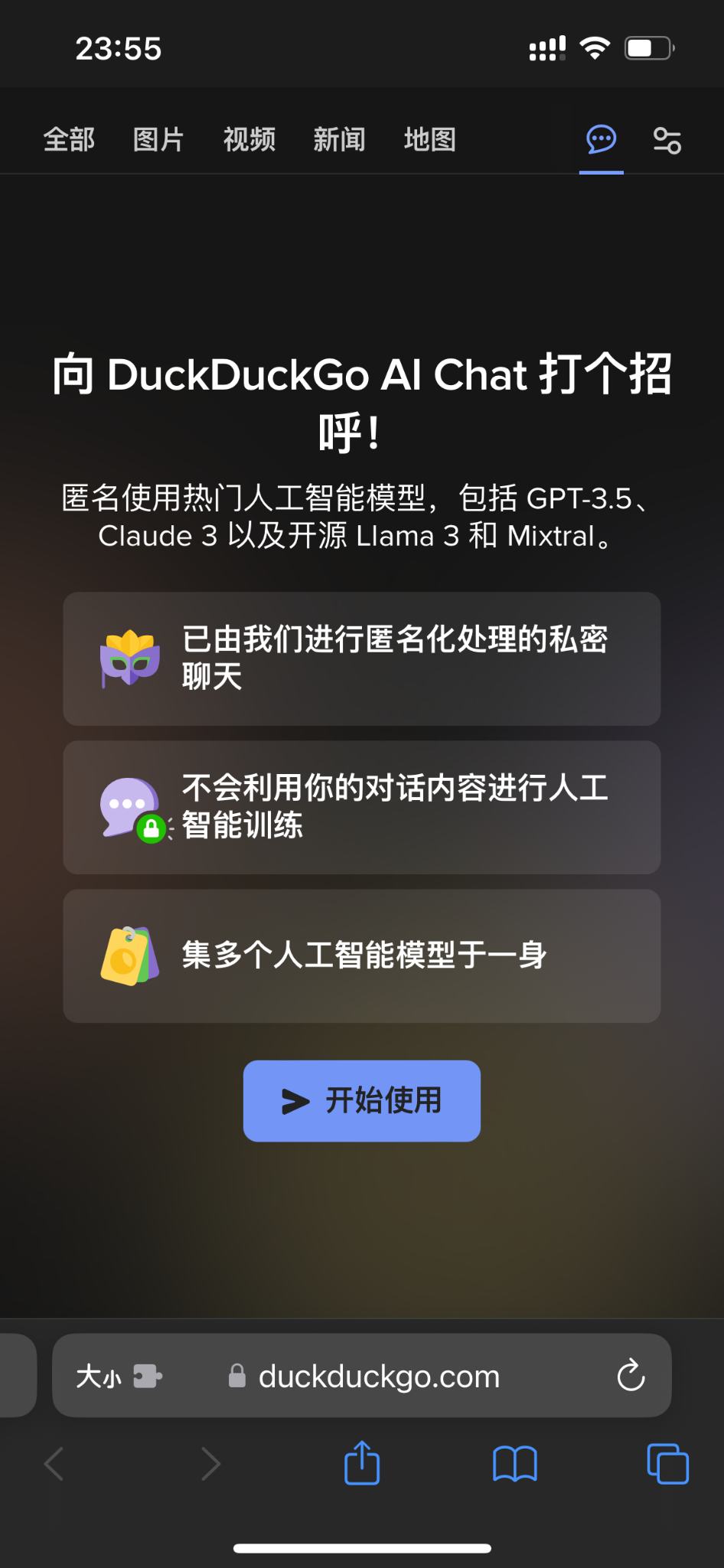Tap the colorful price tags icon
Viewport: 724px width, 1568px height.
pyautogui.click(x=129, y=955)
